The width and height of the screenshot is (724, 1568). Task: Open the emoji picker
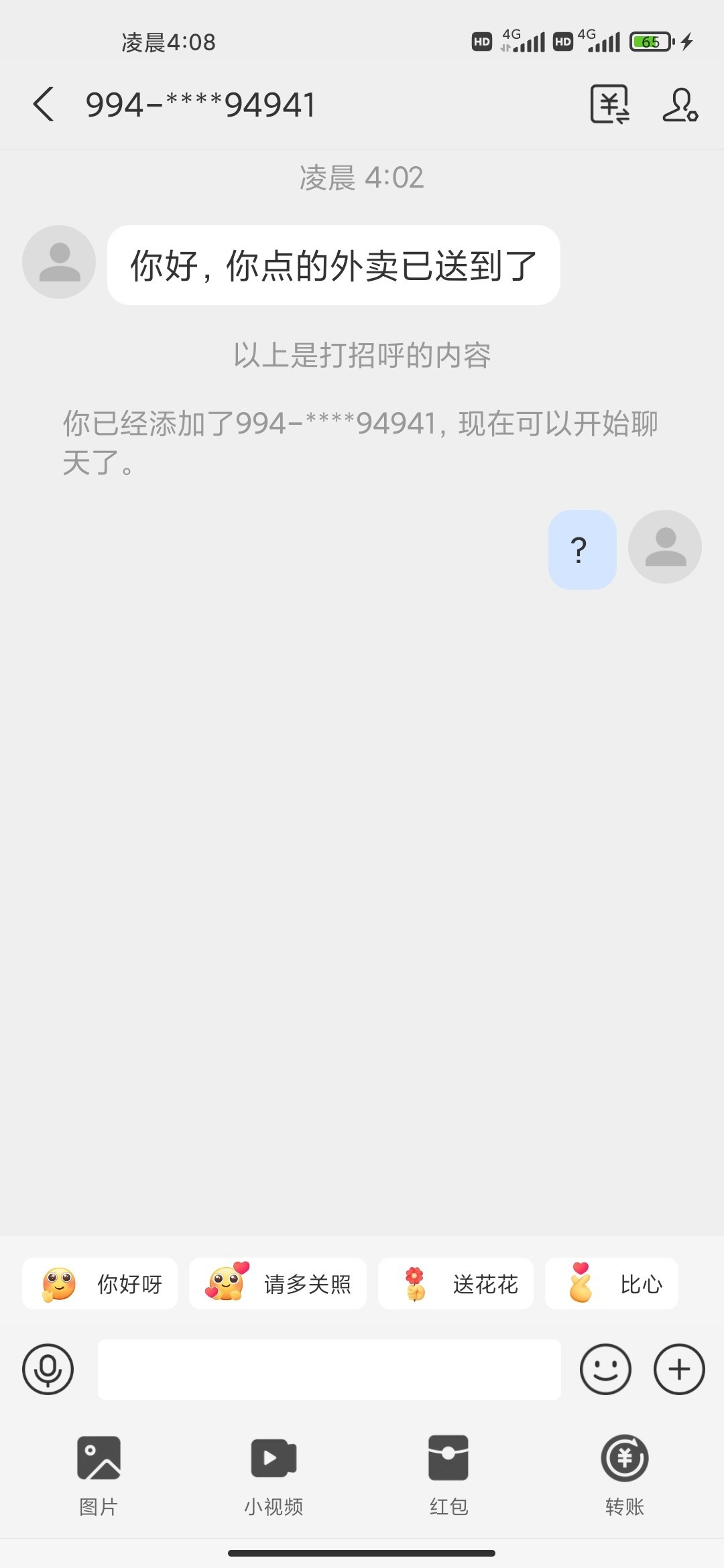[x=605, y=1368]
